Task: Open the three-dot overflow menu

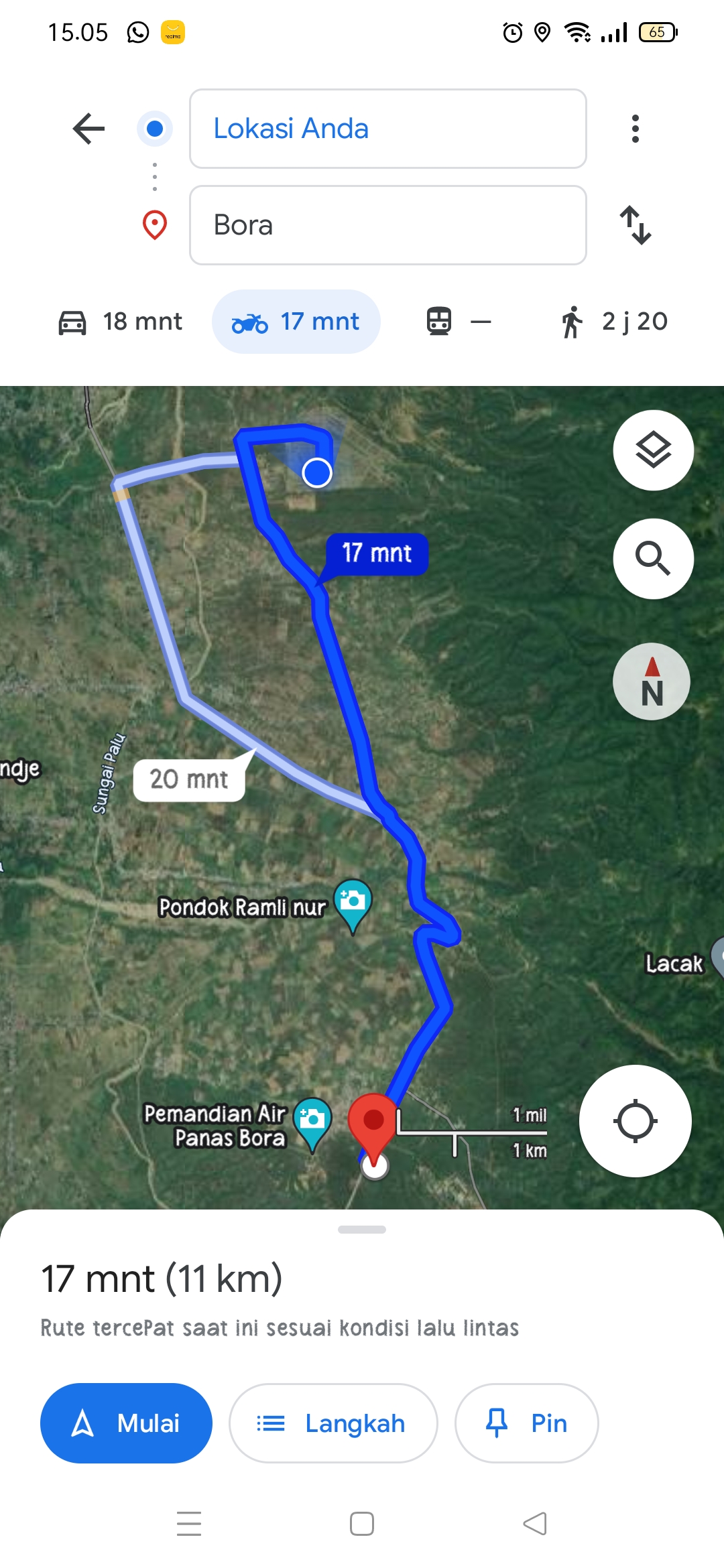Action: point(635,129)
